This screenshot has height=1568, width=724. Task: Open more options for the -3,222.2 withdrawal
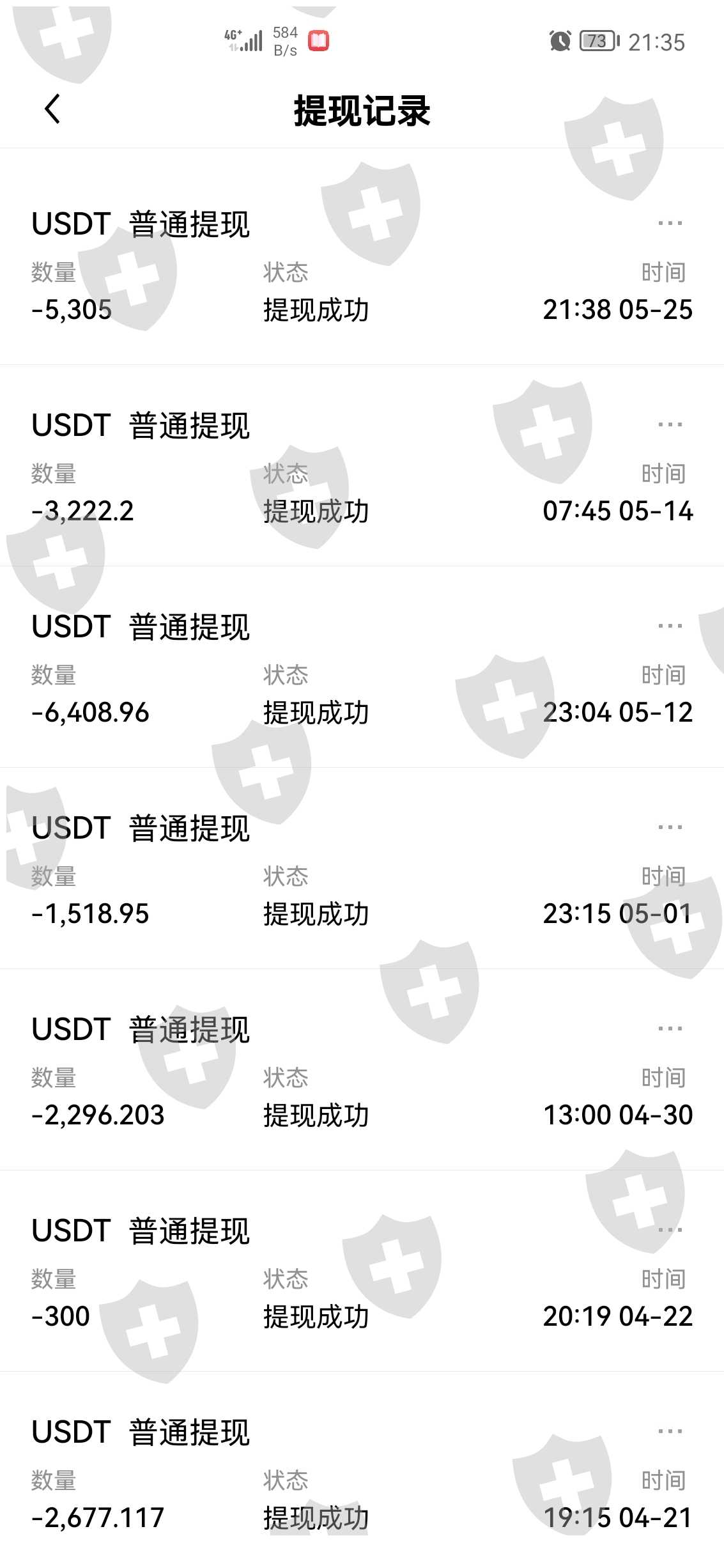(x=670, y=425)
